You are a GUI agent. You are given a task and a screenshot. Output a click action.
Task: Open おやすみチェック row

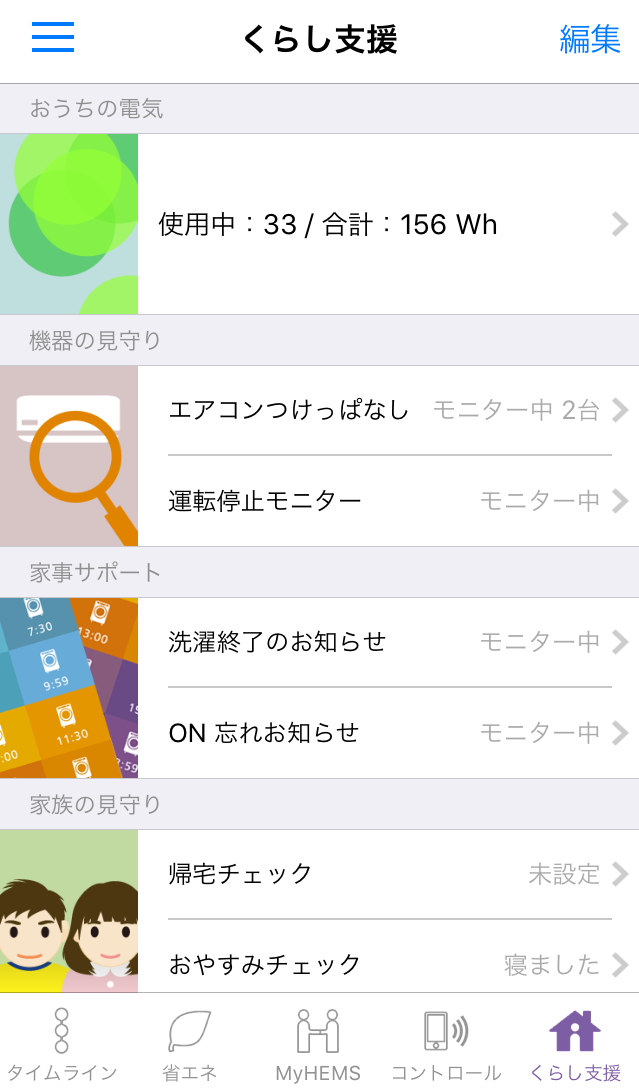click(388, 964)
